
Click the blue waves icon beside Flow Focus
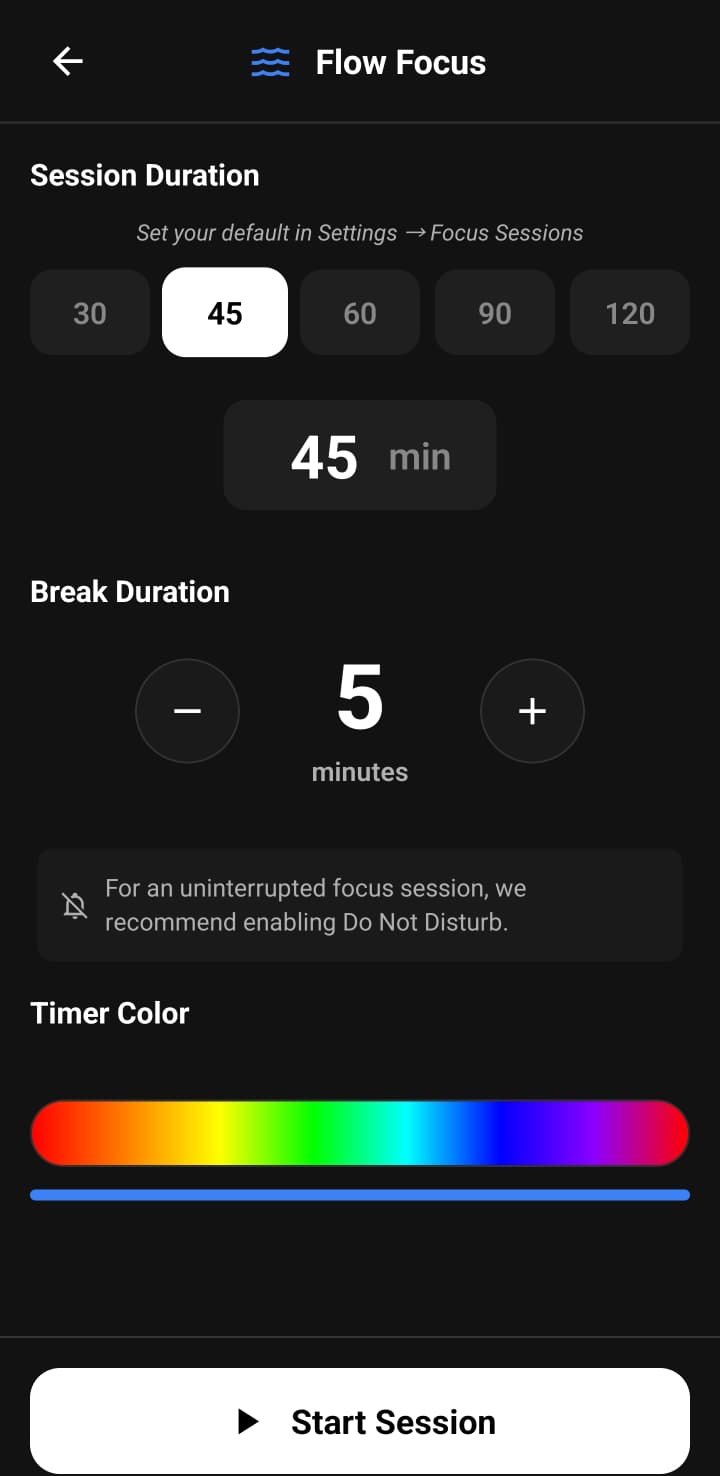tap(269, 61)
